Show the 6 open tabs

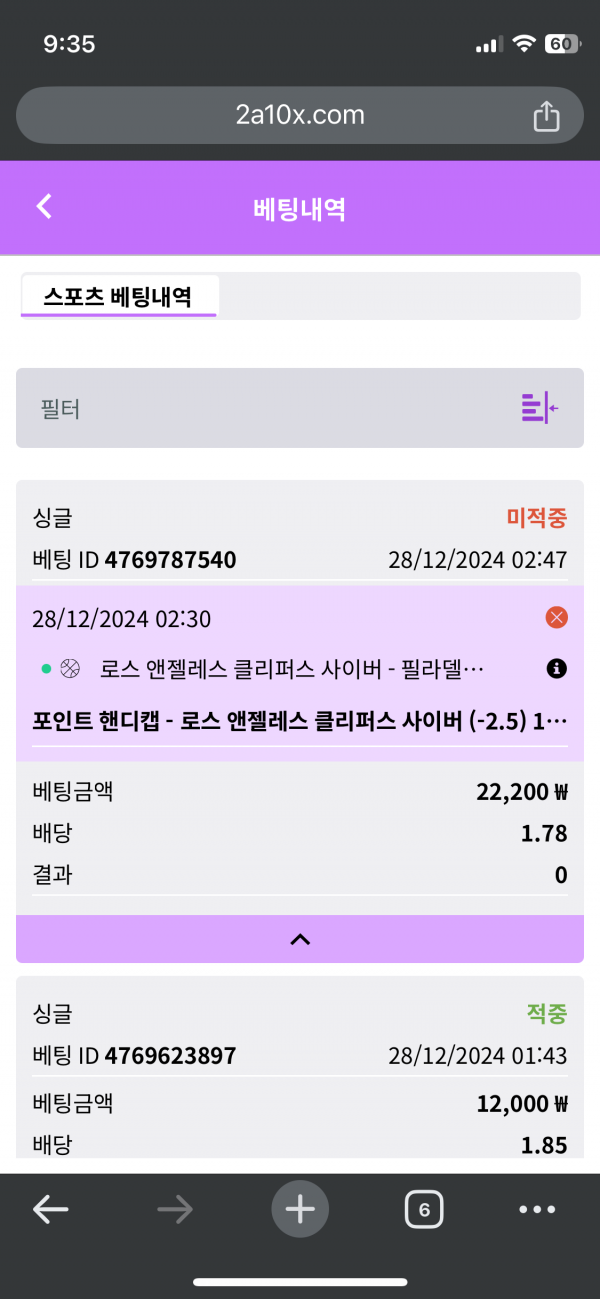(424, 1210)
